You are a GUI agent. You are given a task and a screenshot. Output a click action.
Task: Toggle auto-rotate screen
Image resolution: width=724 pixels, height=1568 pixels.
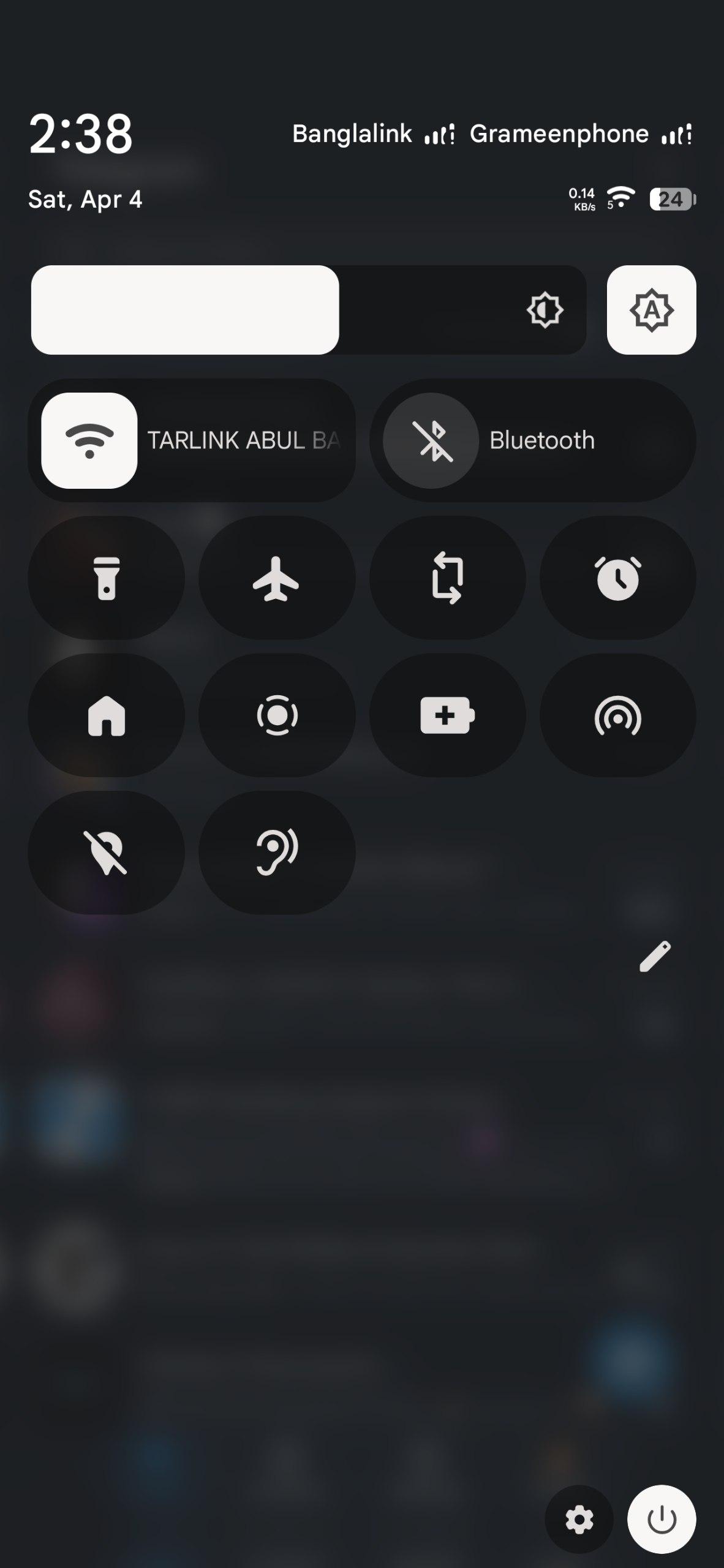tap(447, 578)
